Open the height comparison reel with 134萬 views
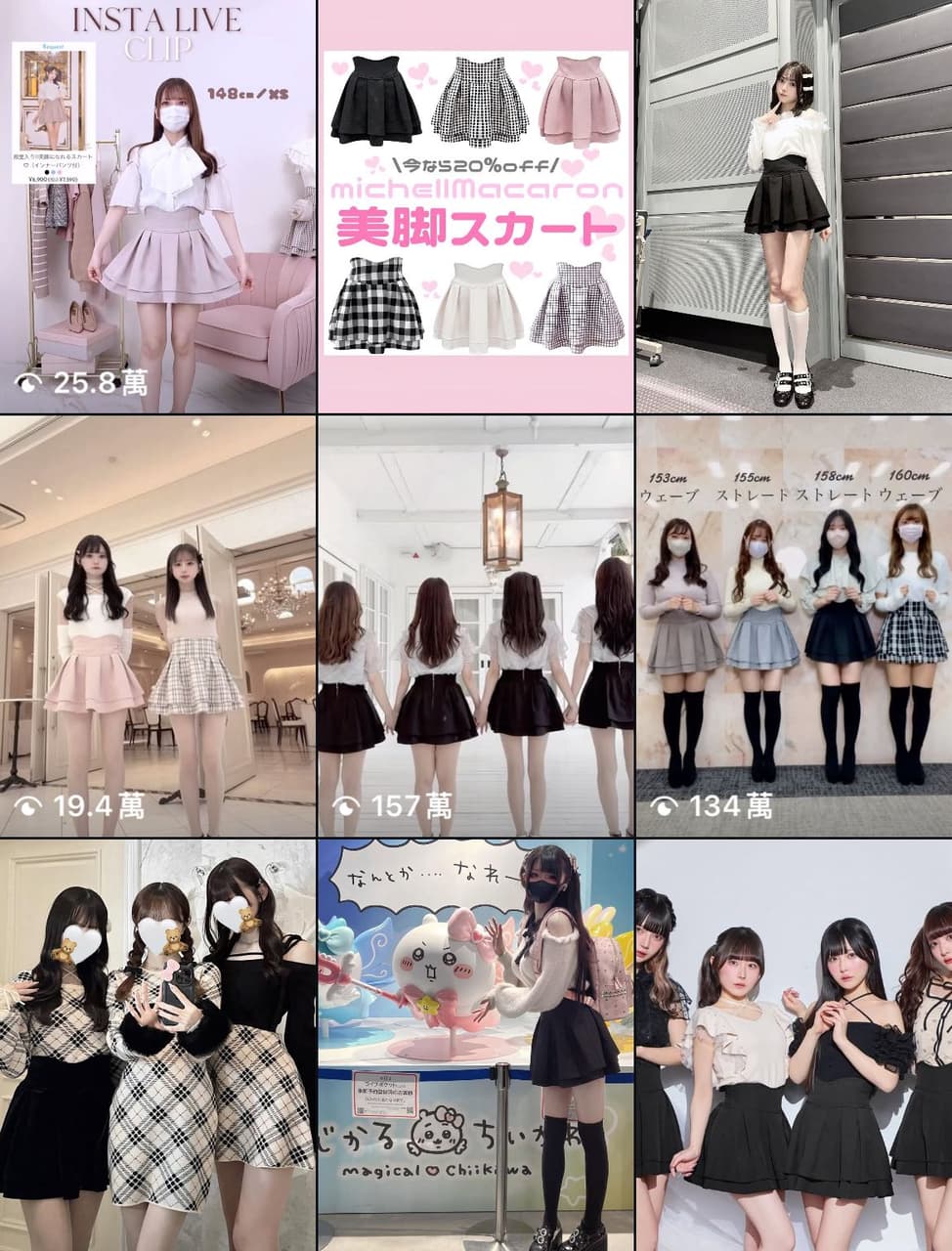Image resolution: width=952 pixels, height=1251 pixels. pyautogui.click(x=794, y=626)
